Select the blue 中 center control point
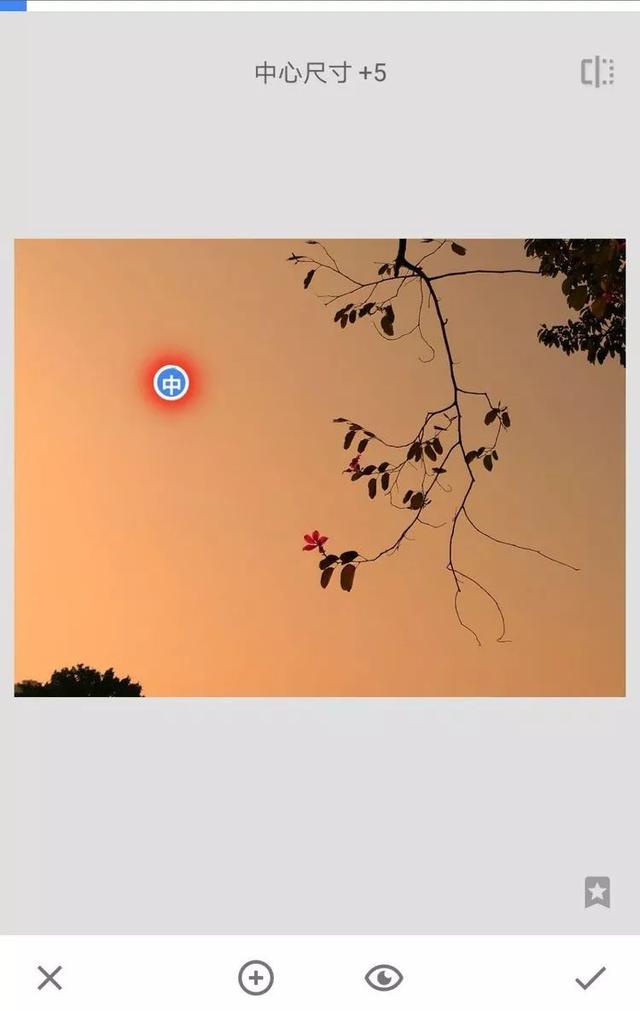 pyautogui.click(x=171, y=383)
